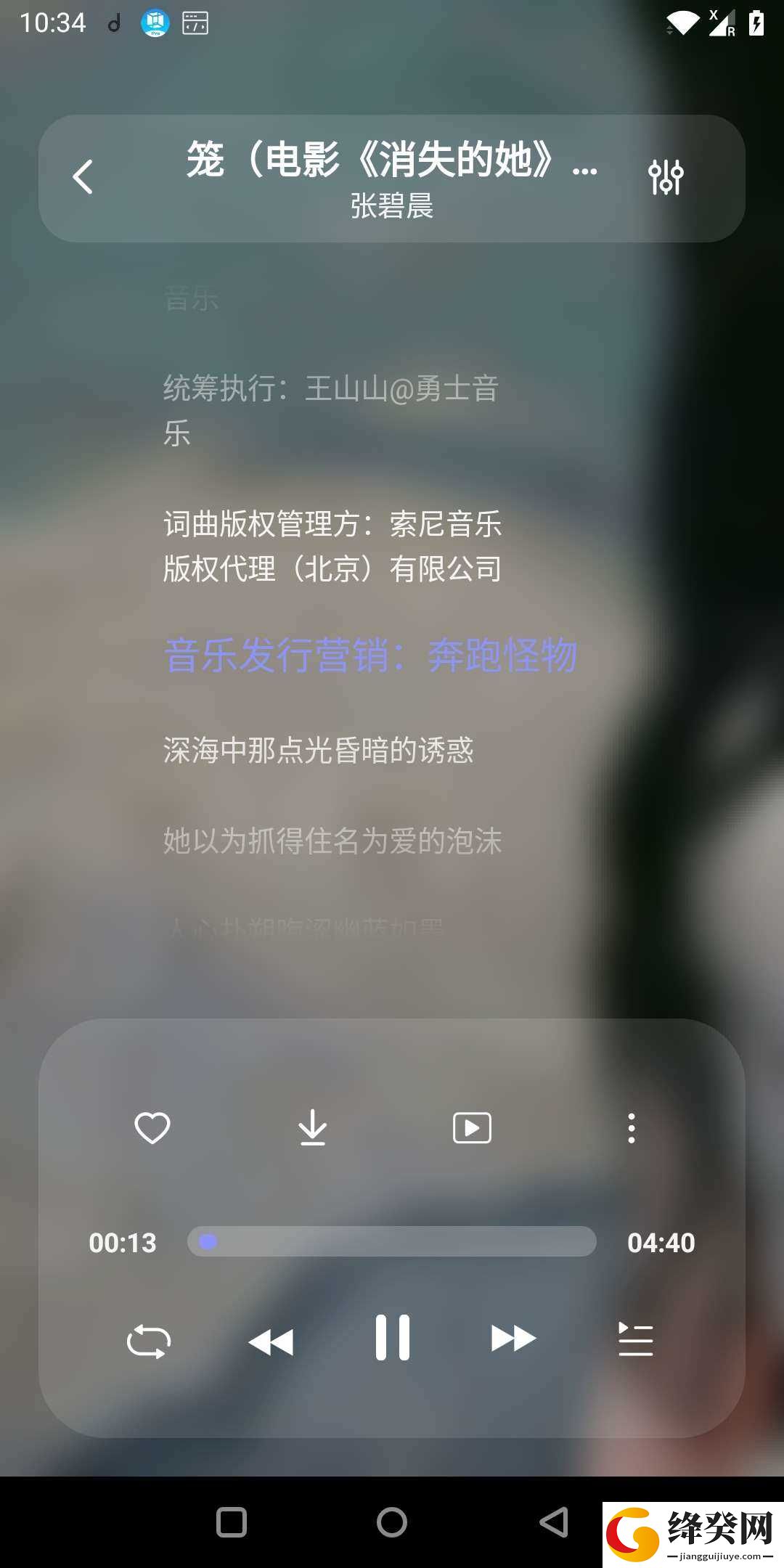Open the recent apps button

coord(232,1522)
